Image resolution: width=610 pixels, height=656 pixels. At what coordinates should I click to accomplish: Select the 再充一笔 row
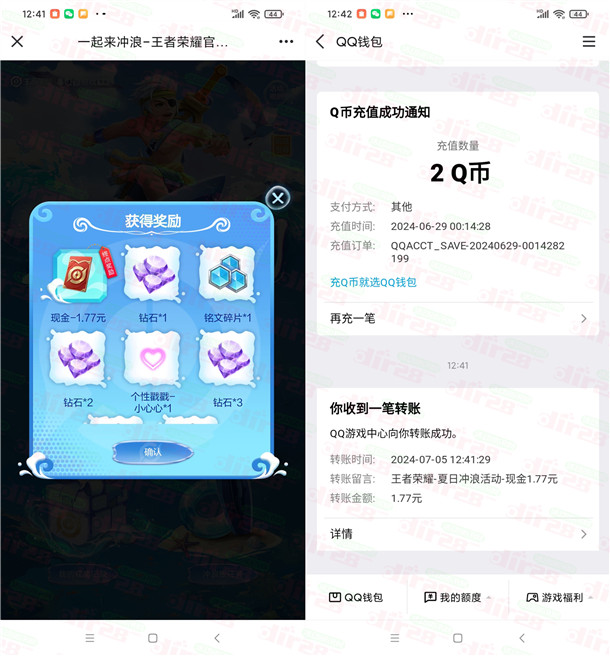point(457,318)
